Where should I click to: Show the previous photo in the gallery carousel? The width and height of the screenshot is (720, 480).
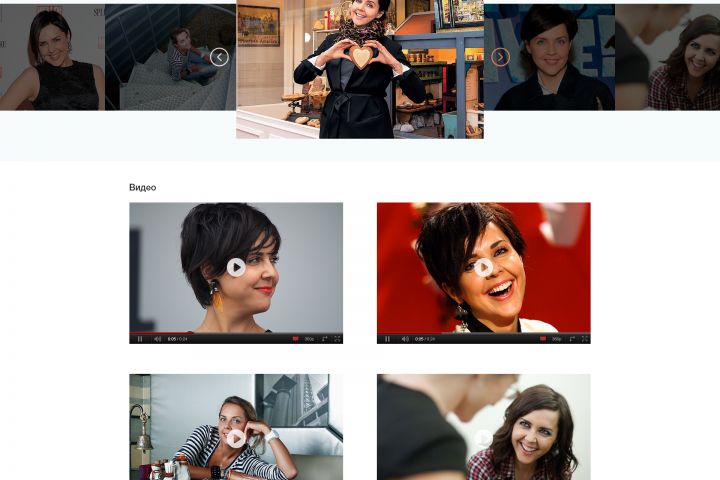pos(219,57)
